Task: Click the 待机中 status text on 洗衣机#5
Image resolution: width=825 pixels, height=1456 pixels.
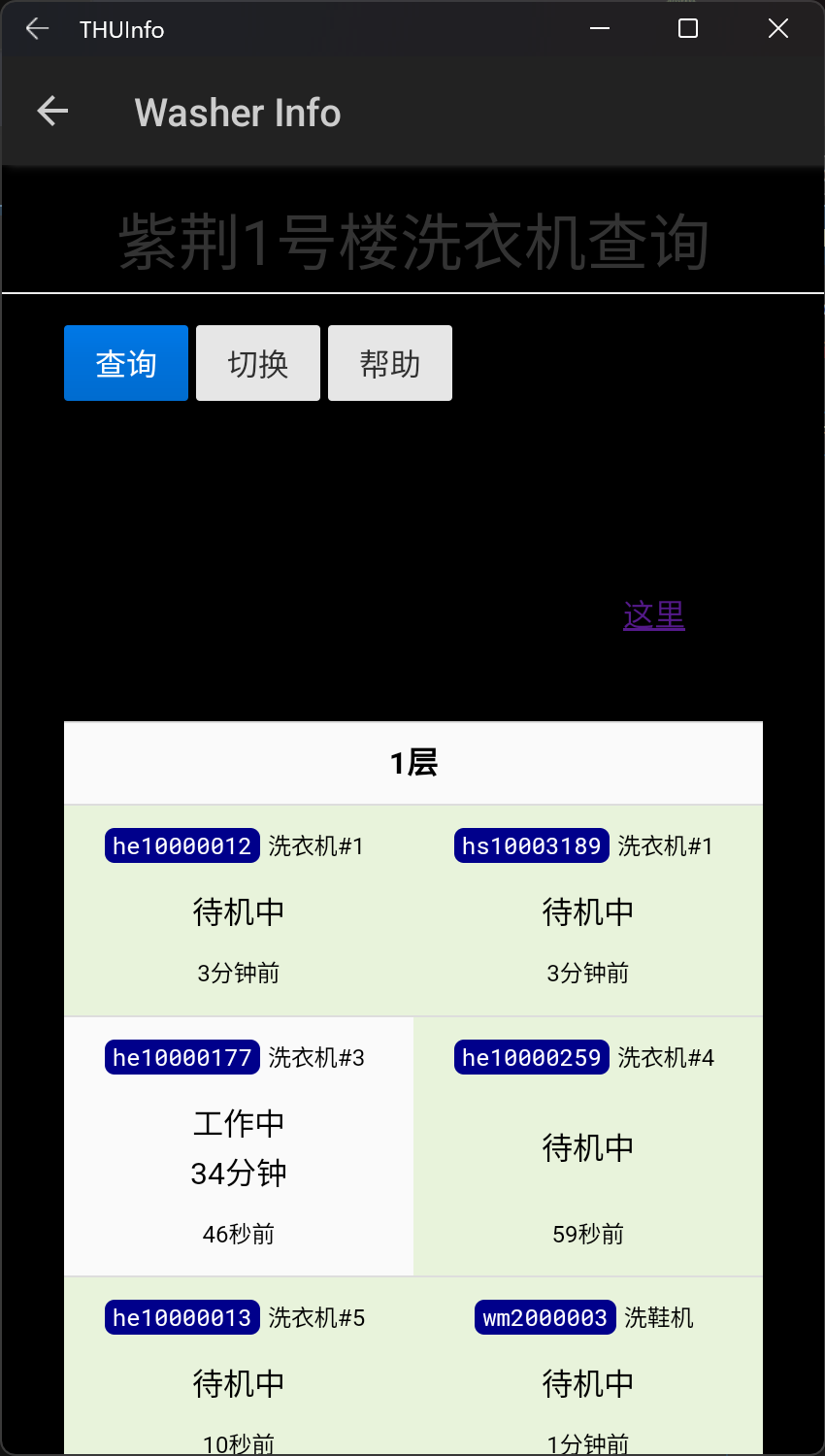Action: [238, 1383]
